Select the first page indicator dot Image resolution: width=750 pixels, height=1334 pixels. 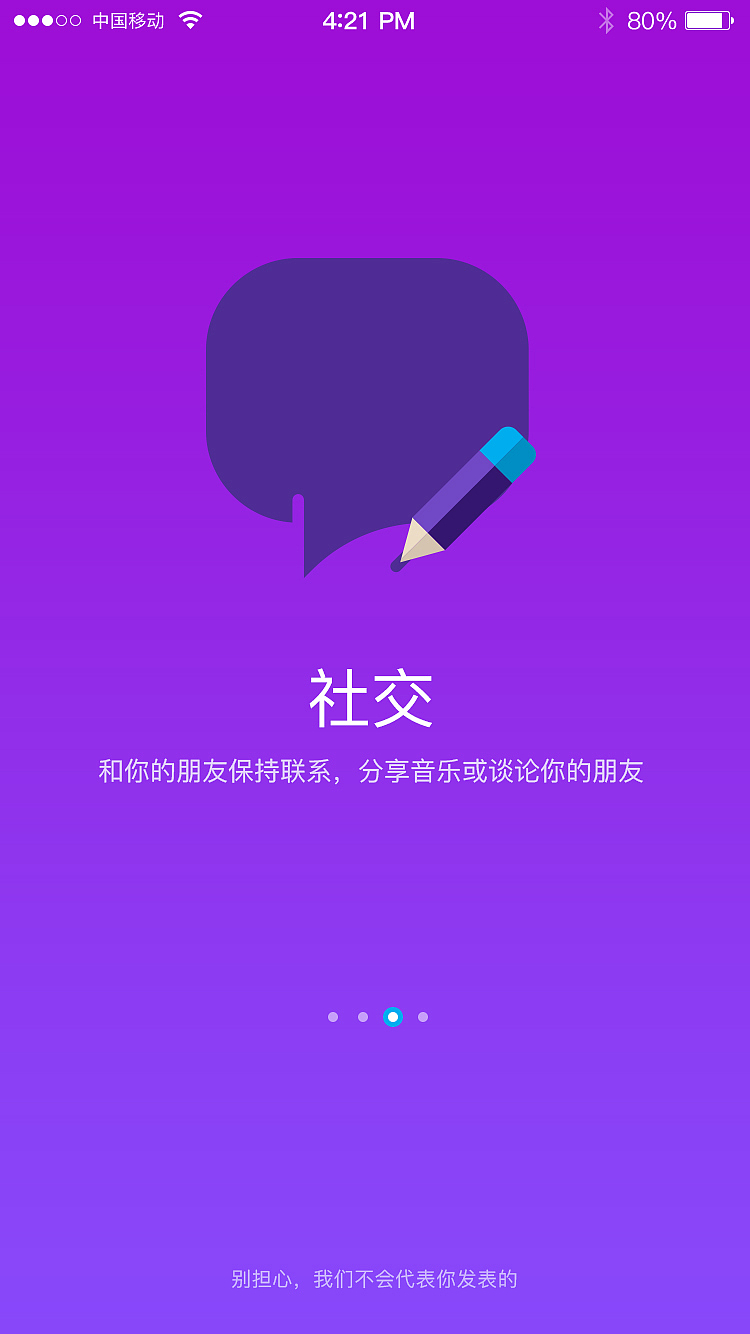coord(333,1017)
